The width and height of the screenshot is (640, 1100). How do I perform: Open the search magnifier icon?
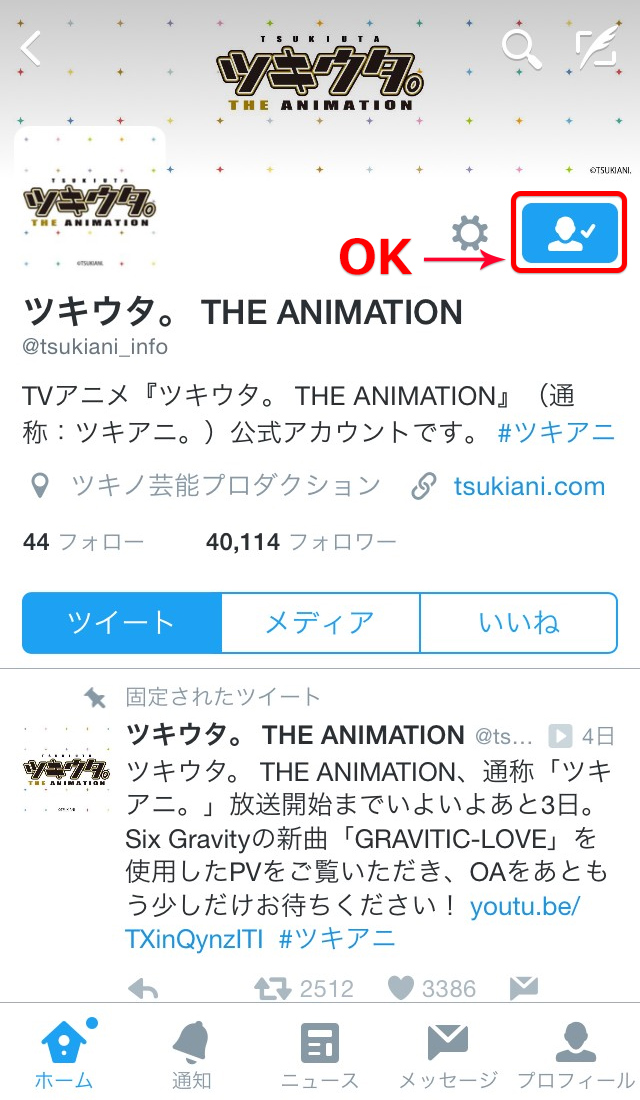tap(521, 47)
